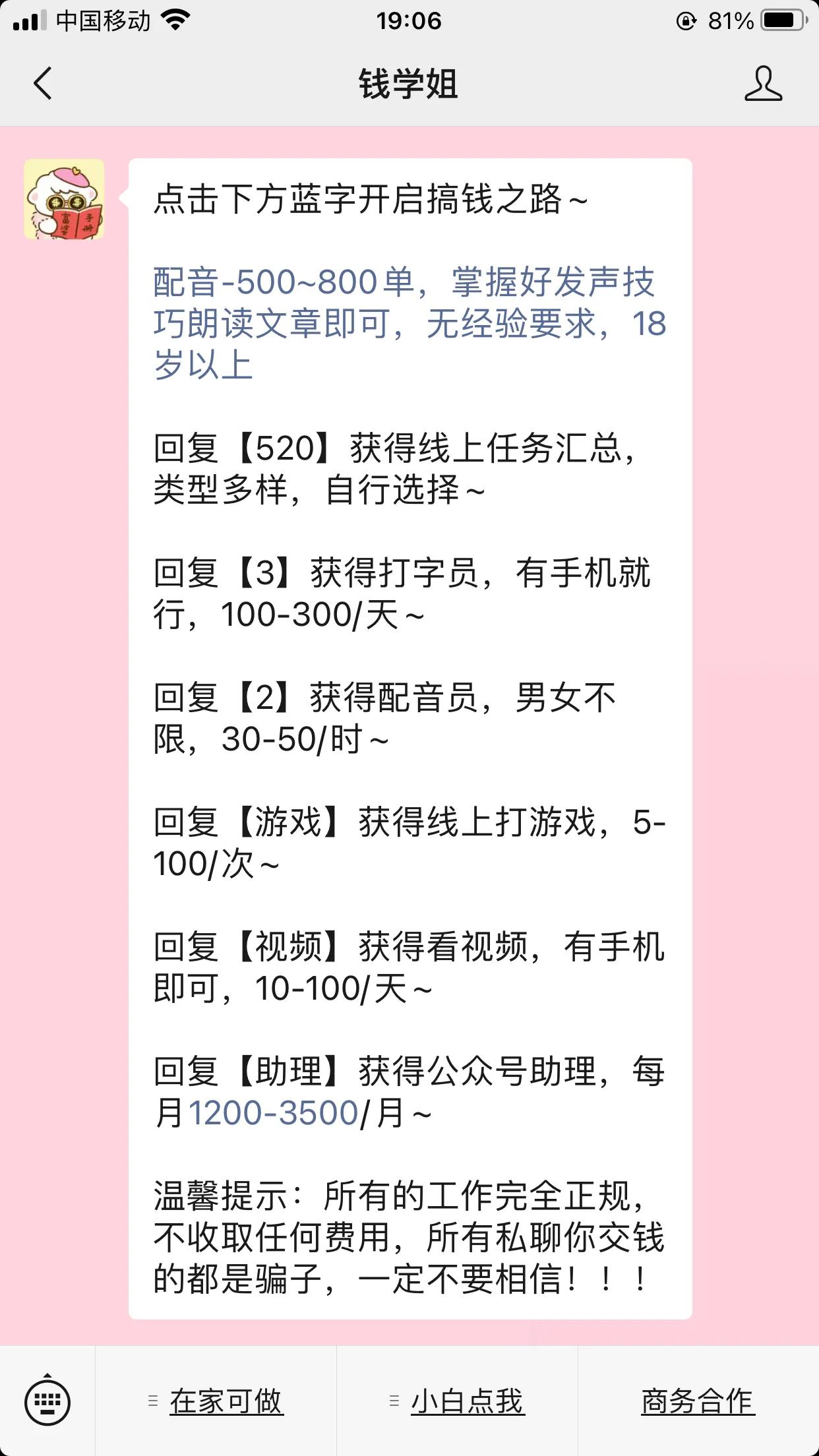The width and height of the screenshot is (819, 1456).
Task: Tap the battery icon in the status bar
Action: (780, 21)
